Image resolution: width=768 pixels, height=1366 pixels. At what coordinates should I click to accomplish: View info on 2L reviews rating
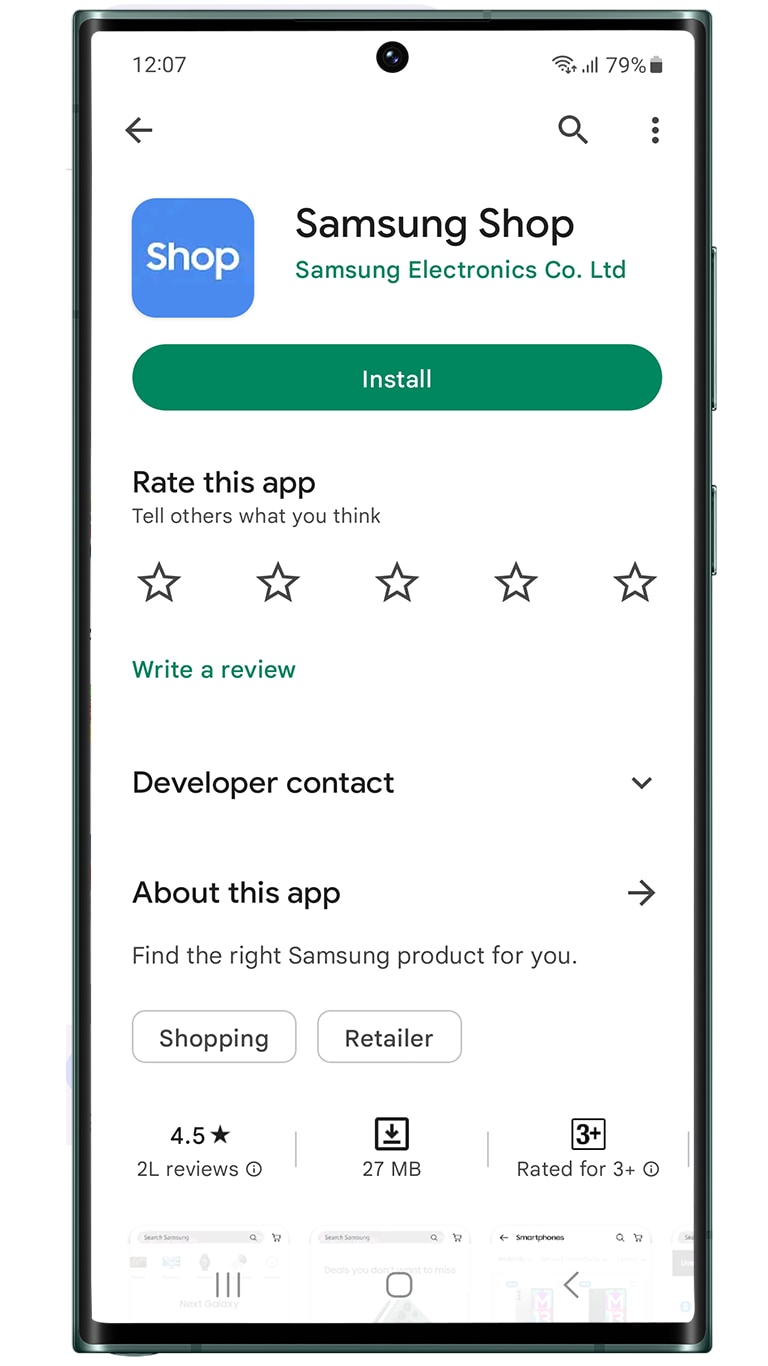[x=254, y=1169]
